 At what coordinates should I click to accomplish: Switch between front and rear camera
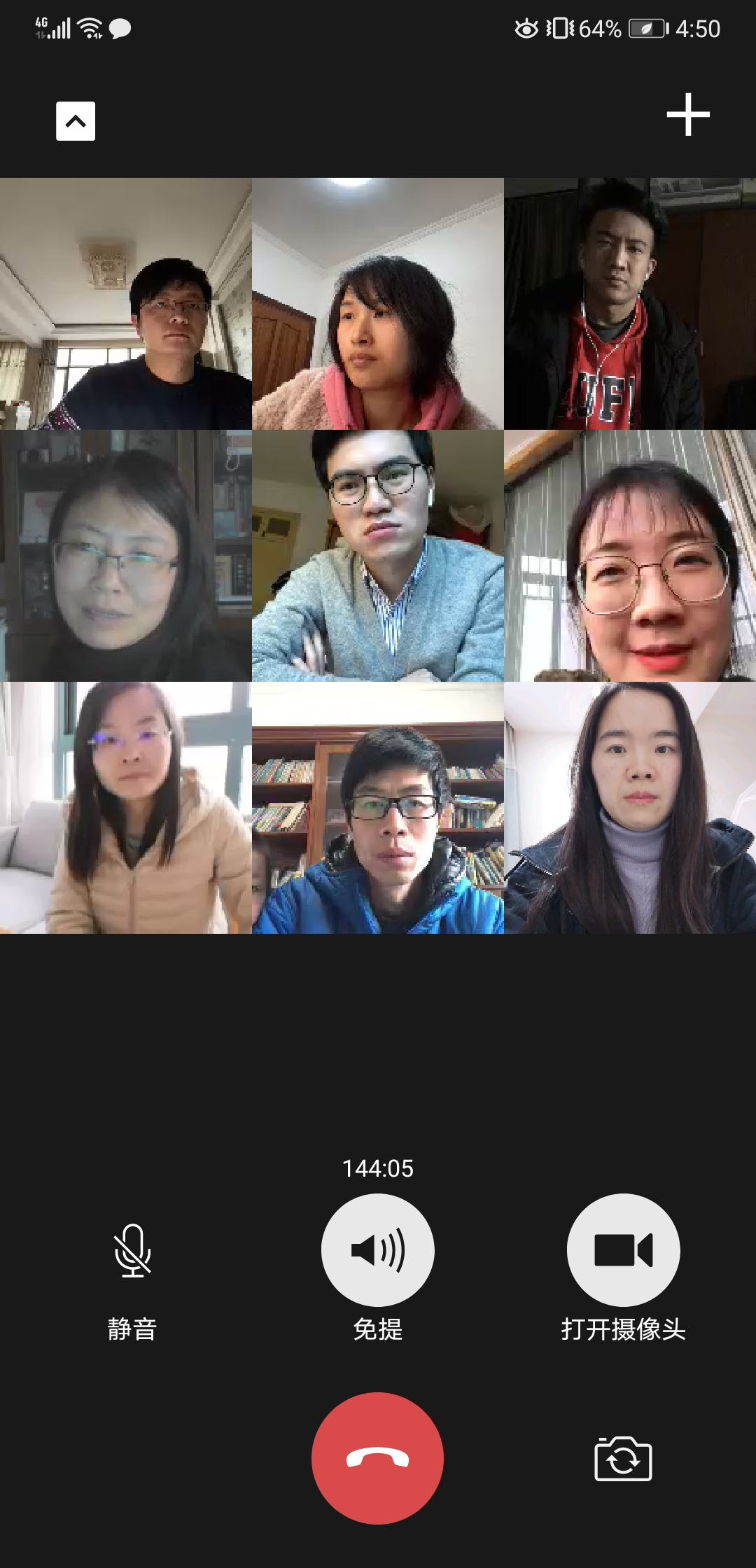[x=623, y=1459]
